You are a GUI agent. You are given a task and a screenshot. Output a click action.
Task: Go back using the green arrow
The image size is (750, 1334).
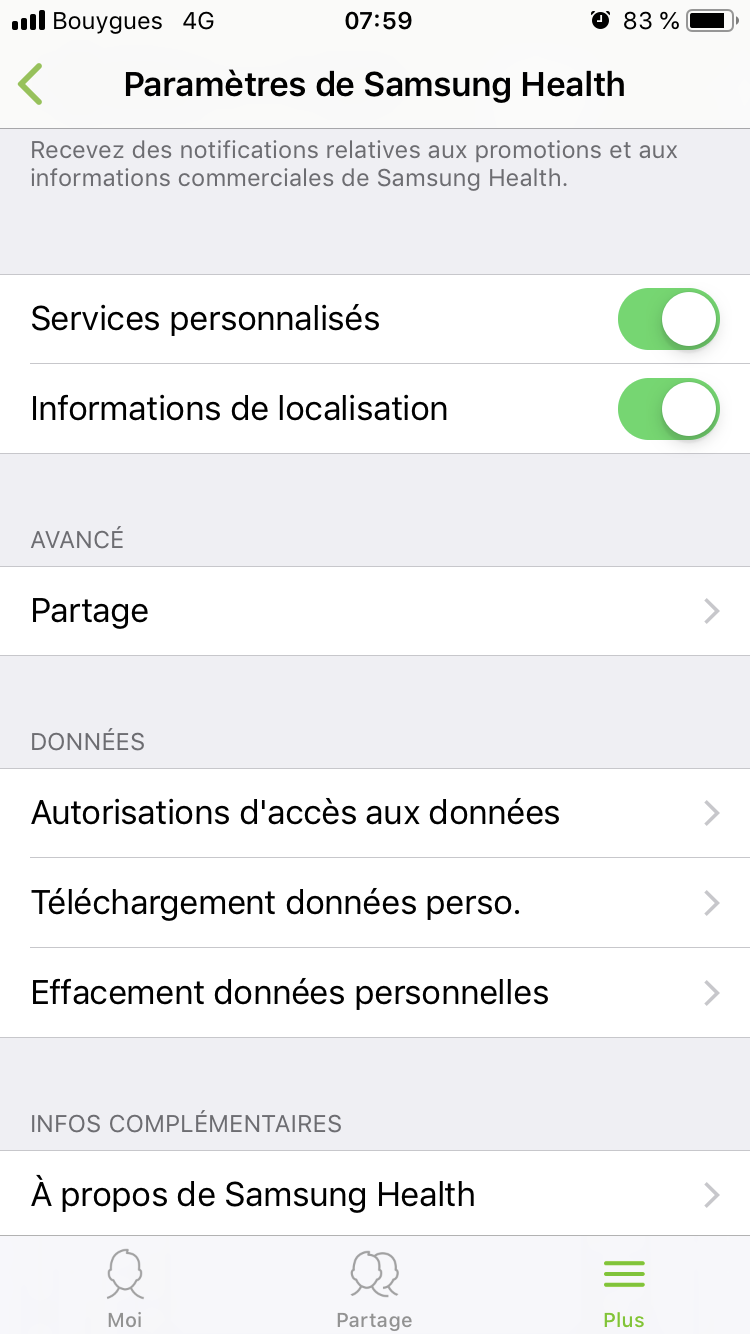31,85
